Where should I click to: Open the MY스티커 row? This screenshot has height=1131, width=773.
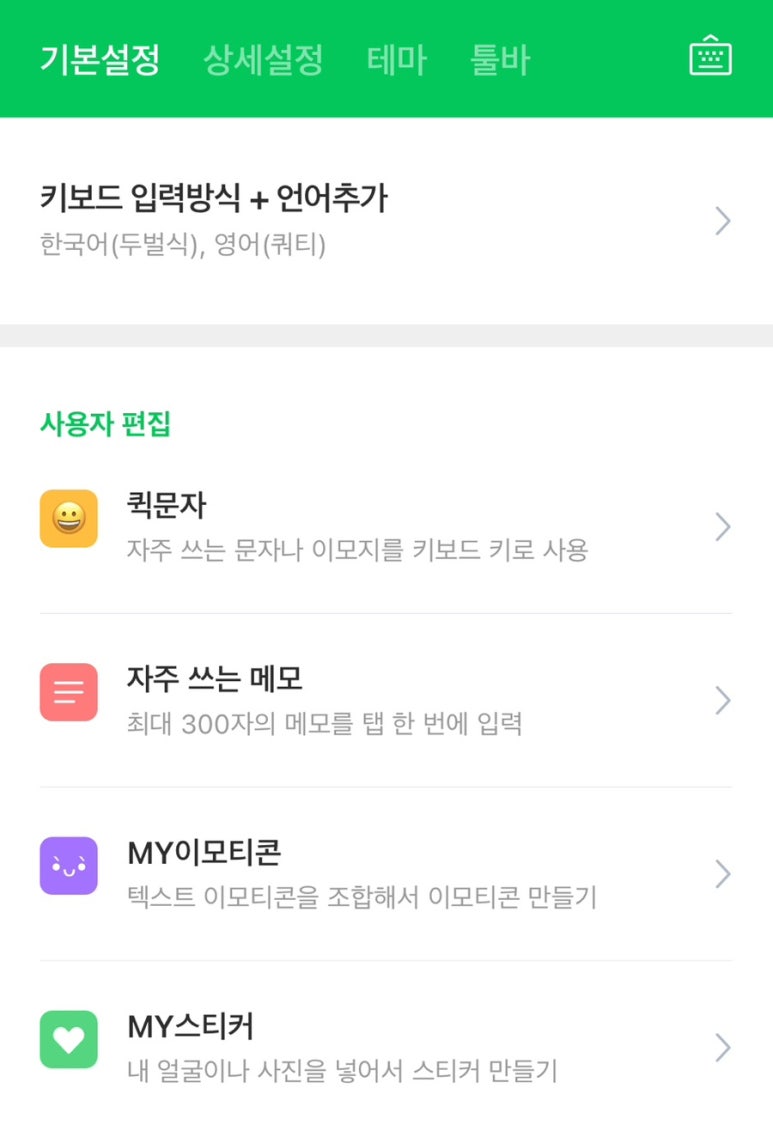386,1047
